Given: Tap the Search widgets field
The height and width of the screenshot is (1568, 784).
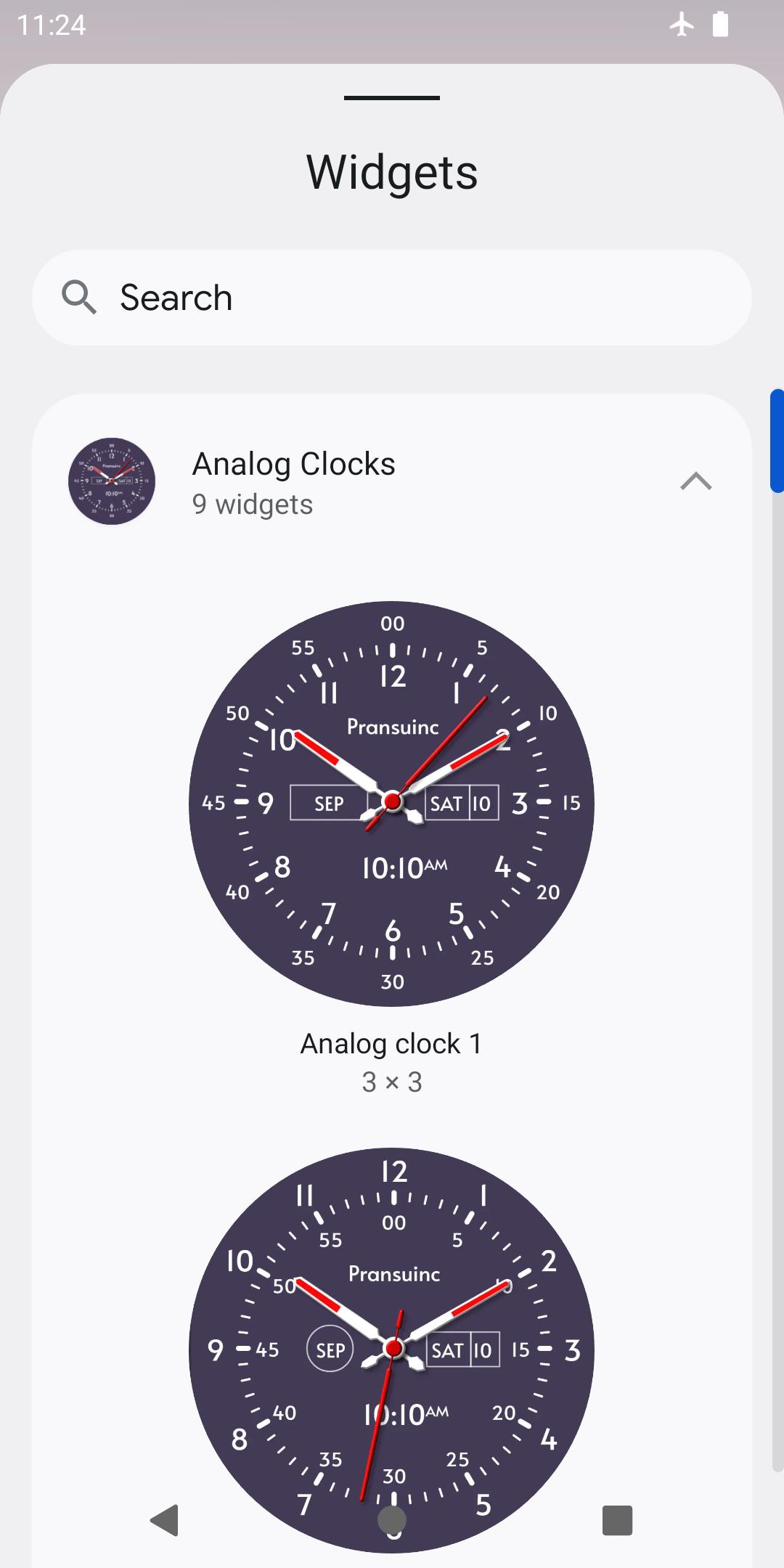Looking at the screenshot, I should pyautogui.click(x=392, y=298).
